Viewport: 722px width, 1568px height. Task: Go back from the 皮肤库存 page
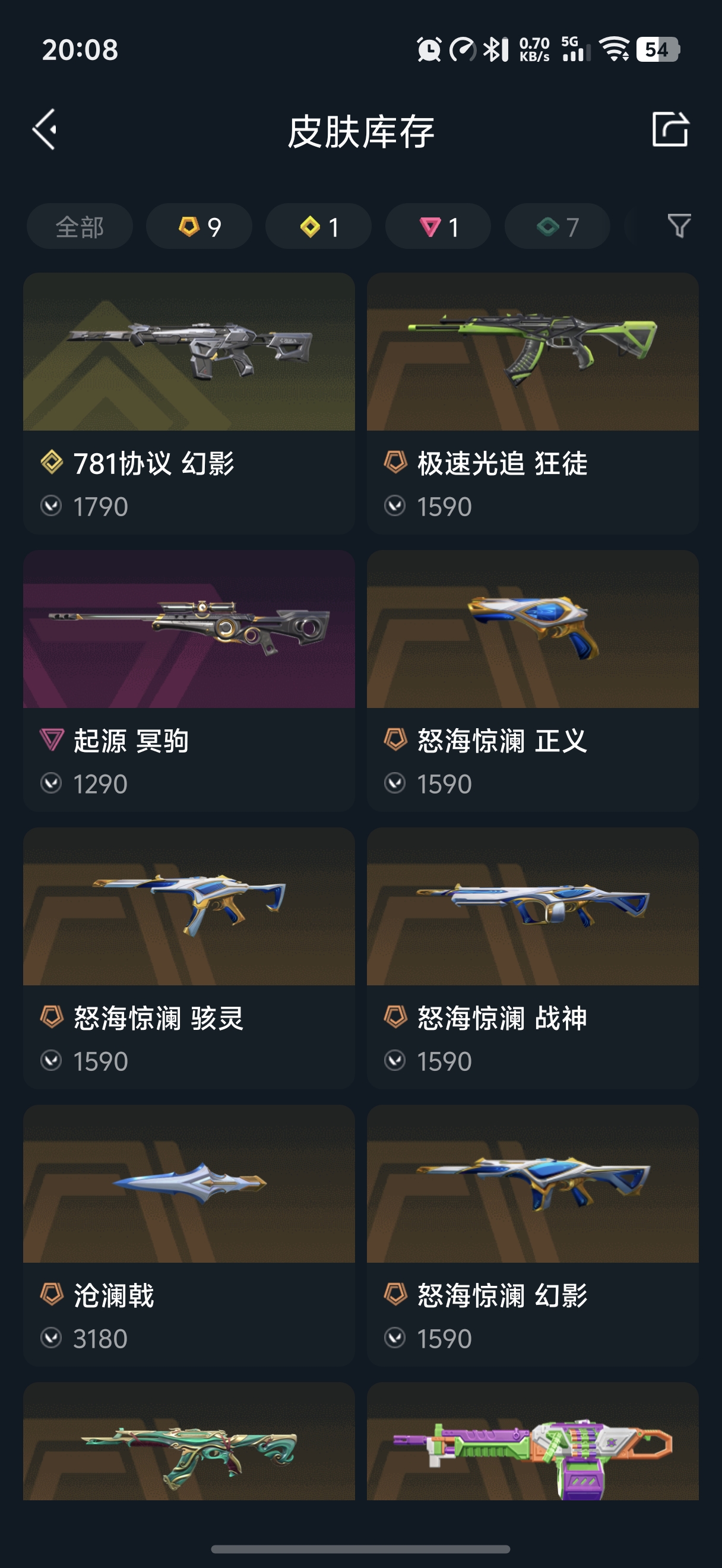click(x=45, y=129)
